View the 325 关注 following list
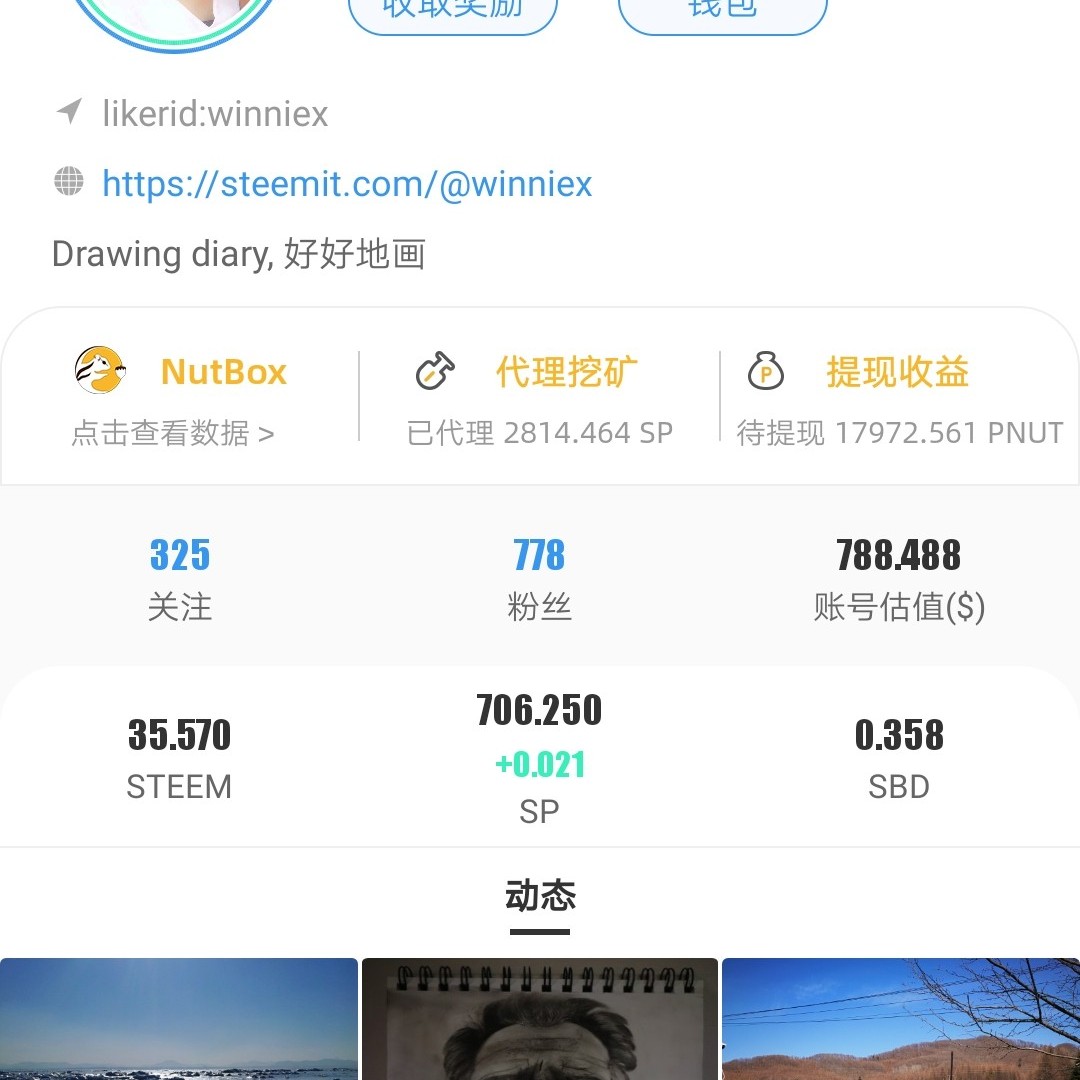The image size is (1080, 1080). (180, 577)
